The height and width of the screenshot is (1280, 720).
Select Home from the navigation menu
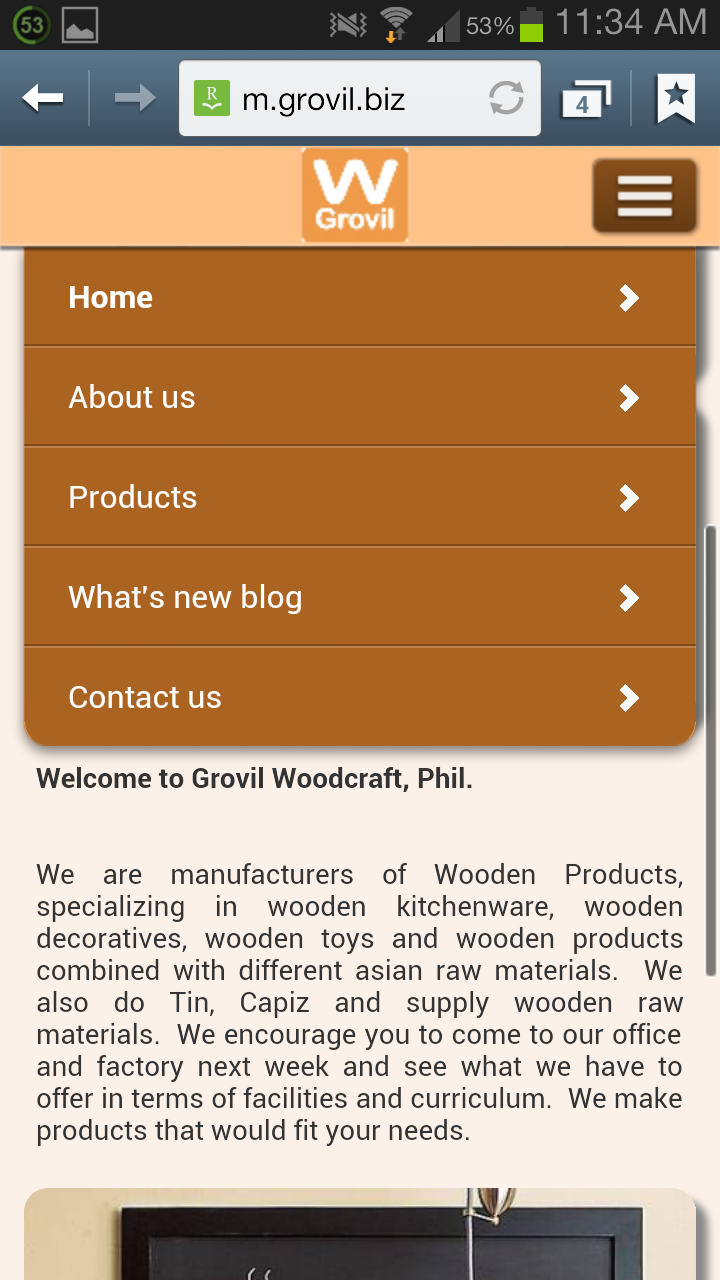pyautogui.click(x=110, y=297)
